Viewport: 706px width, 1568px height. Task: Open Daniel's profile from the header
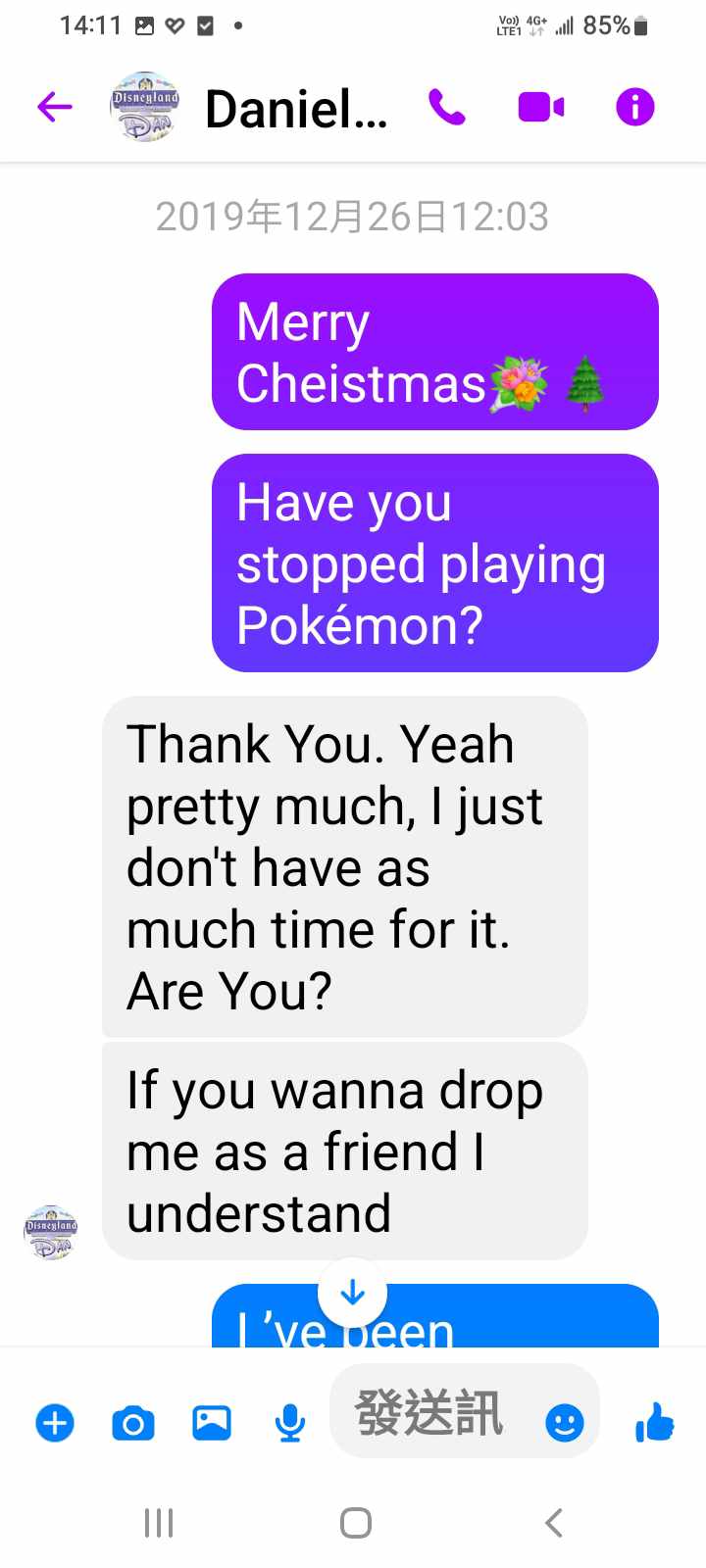click(294, 108)
